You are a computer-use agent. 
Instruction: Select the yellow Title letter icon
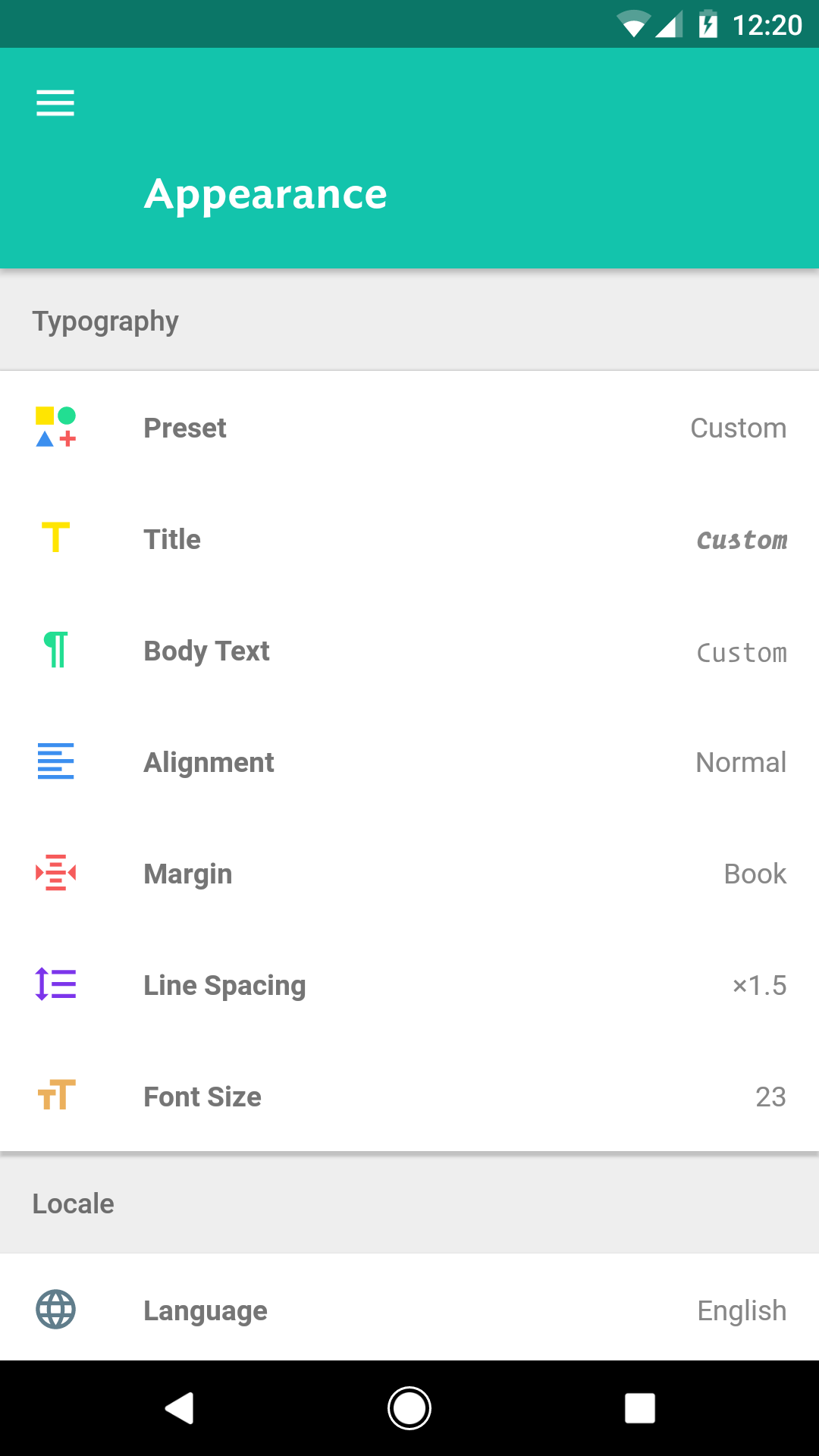pos(55,538)
